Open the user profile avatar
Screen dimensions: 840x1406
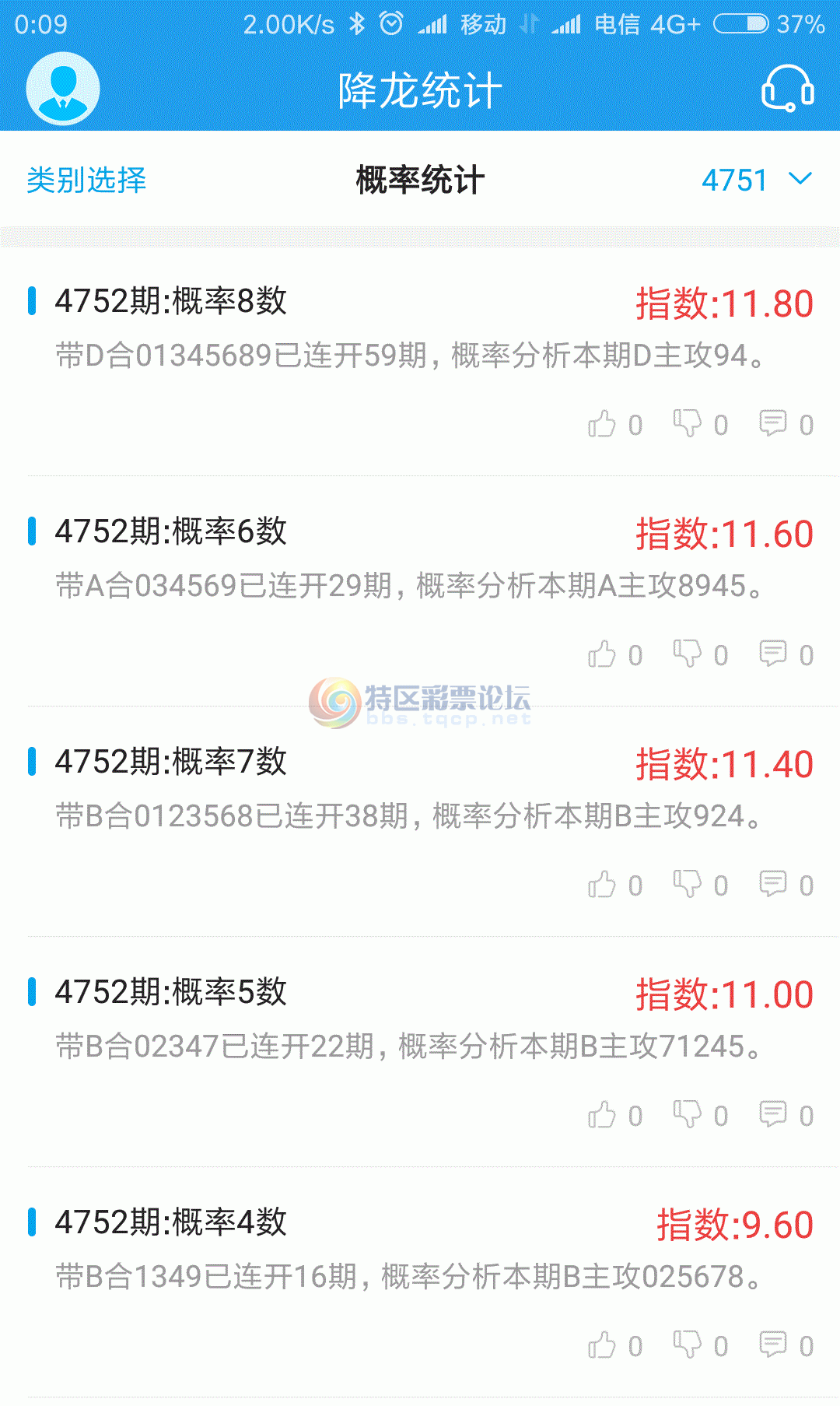tap(63, 89)
